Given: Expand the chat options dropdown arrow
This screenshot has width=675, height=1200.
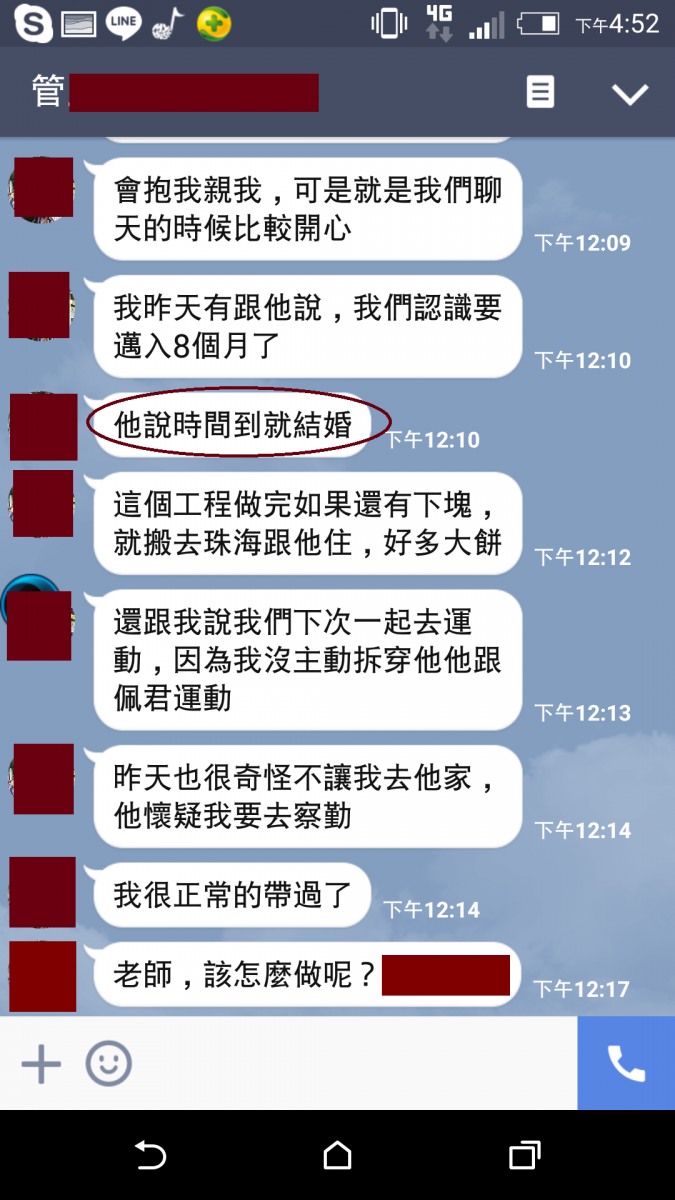Looking at the screenshot, I should [x=630, y=94].
